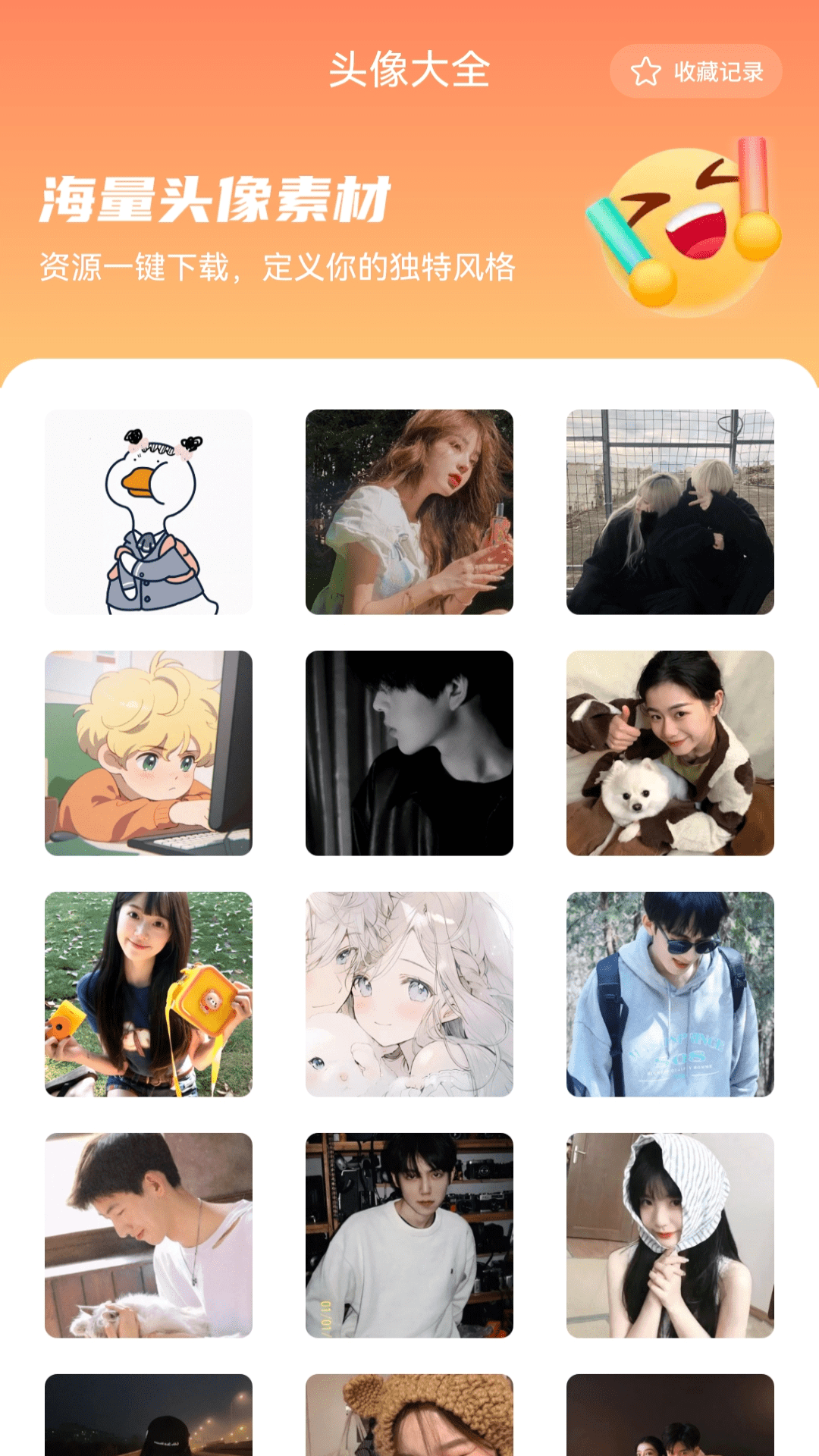Select the girl with white puppy avatar
This screenshot has width=819, height=1456.
[x=670, y=753]
